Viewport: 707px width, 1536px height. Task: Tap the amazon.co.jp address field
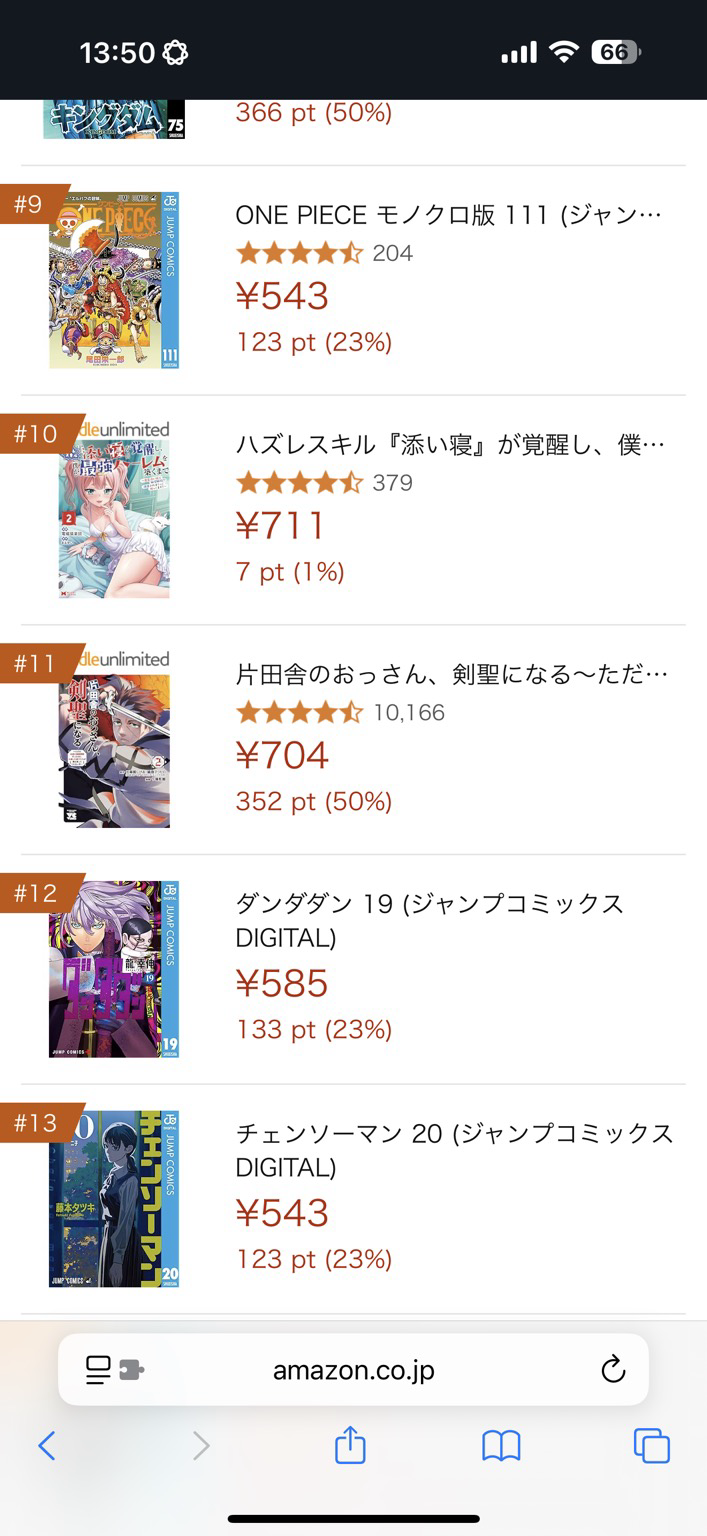353,1369
